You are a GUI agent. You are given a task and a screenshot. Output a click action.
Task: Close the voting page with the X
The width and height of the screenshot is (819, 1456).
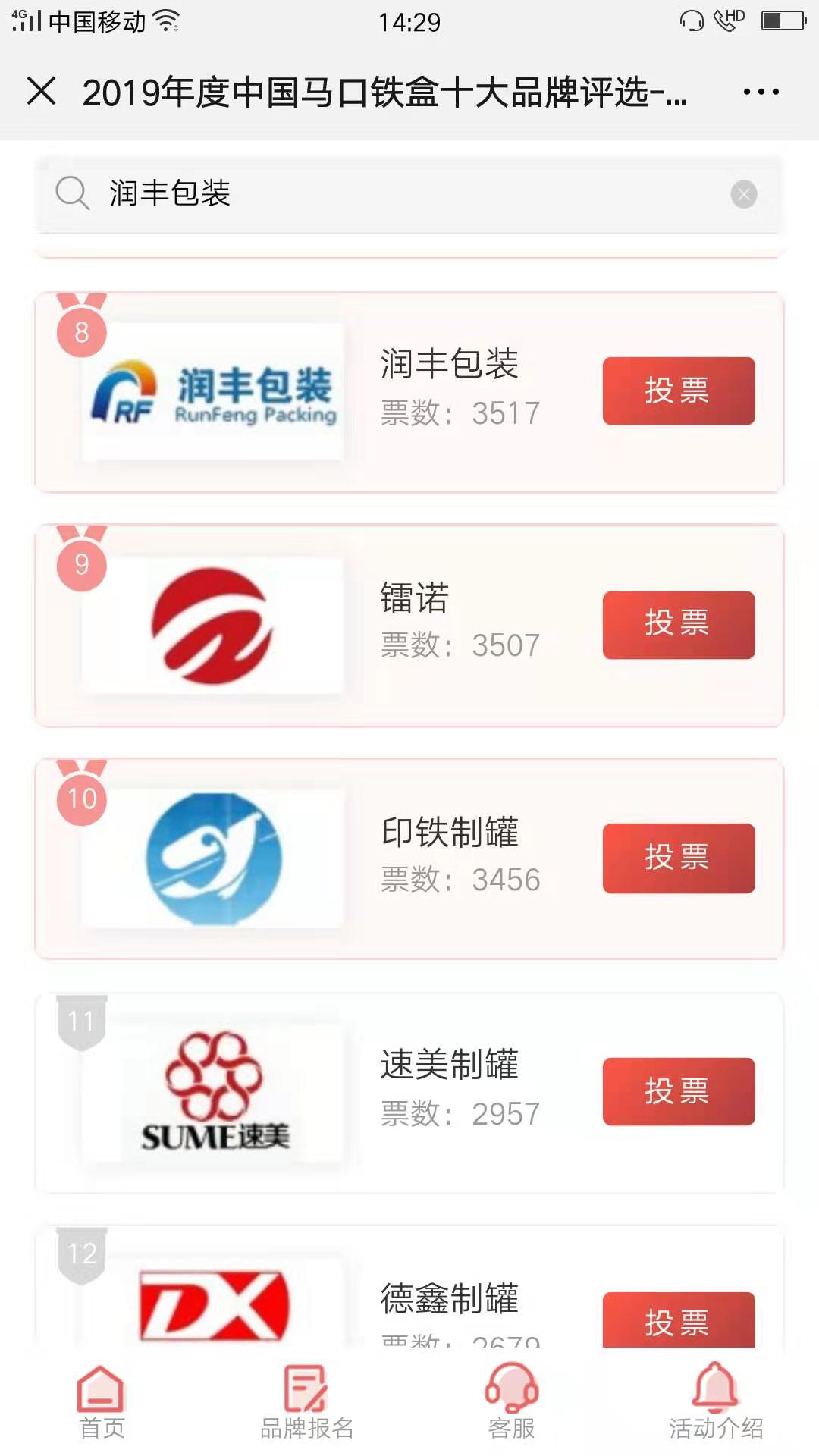[x=42, y=91]
